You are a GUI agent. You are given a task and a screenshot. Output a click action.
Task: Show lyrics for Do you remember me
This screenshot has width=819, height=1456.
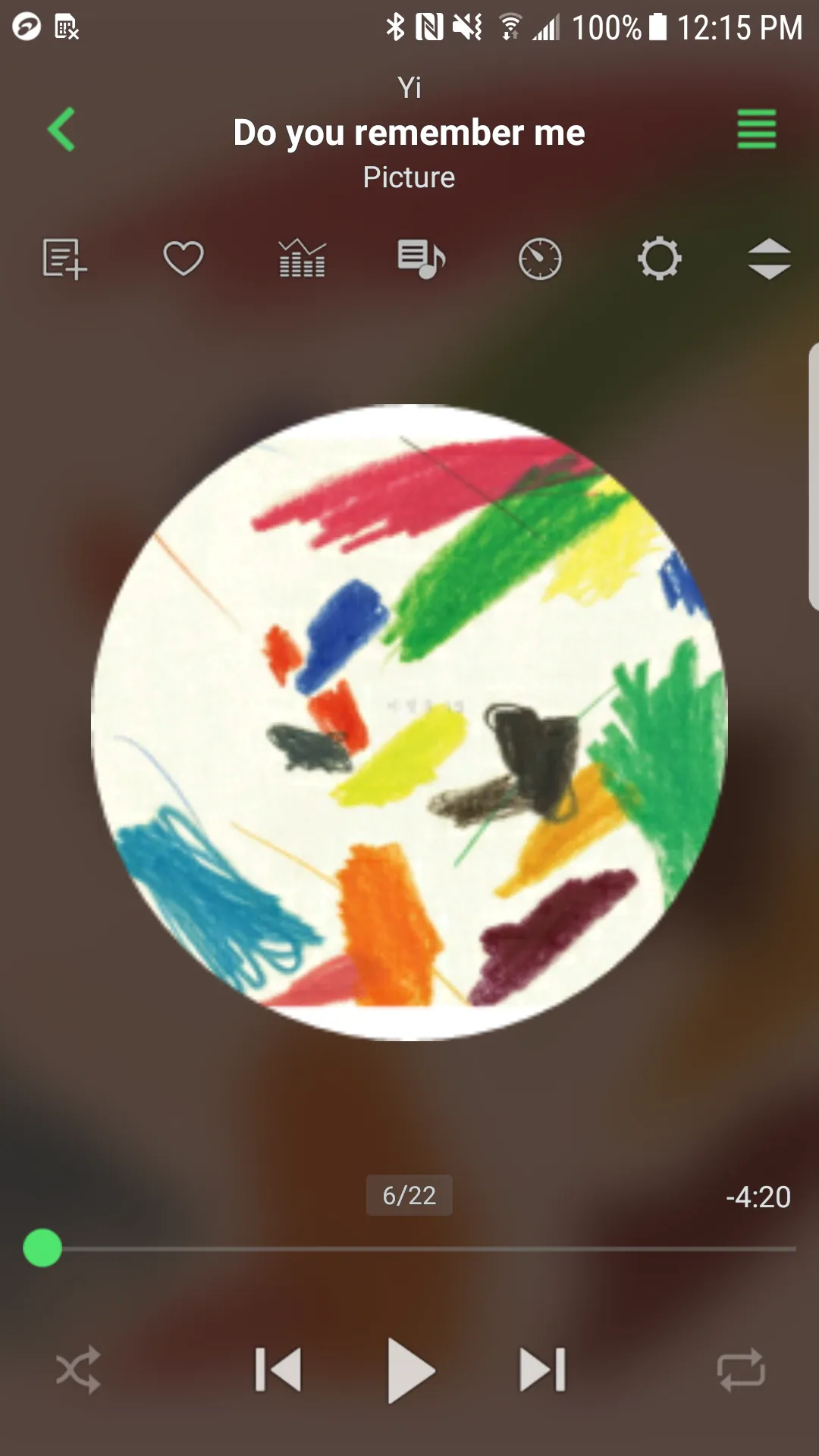click(421, 259)
